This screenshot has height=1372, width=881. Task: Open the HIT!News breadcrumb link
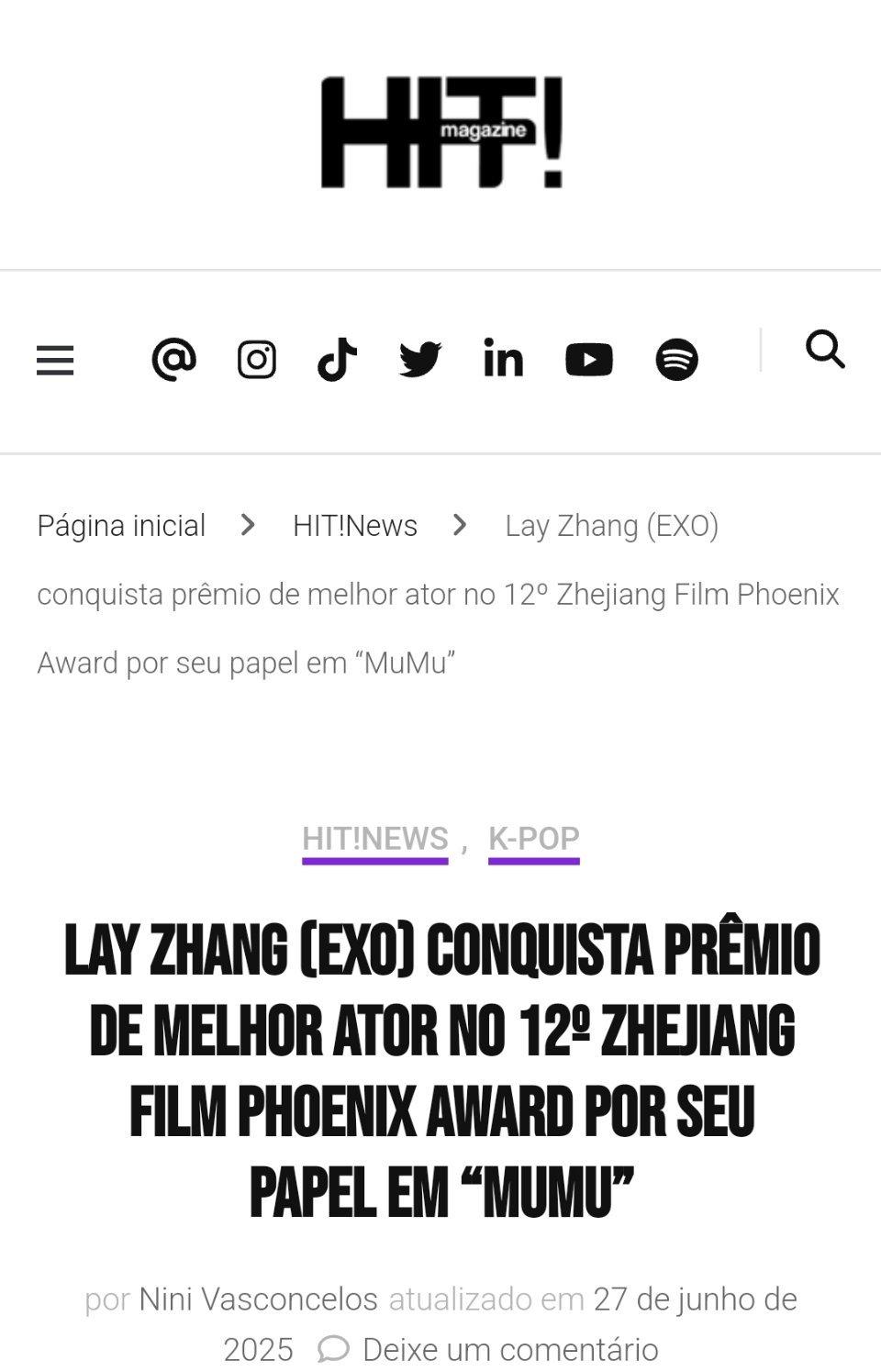pyautogui.click(x=354, y=526)
